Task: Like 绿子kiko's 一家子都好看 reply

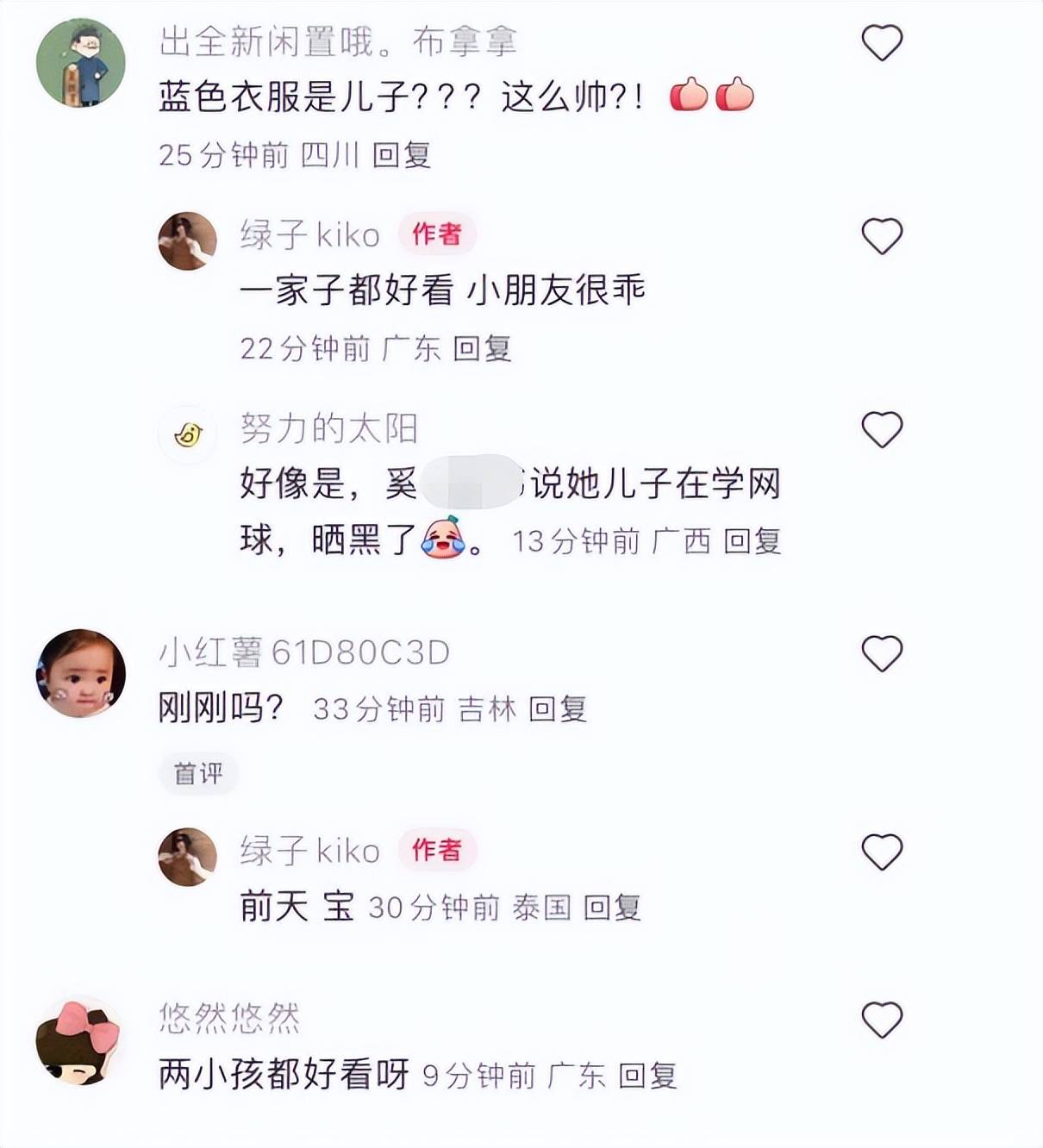Action: [882, 236]
